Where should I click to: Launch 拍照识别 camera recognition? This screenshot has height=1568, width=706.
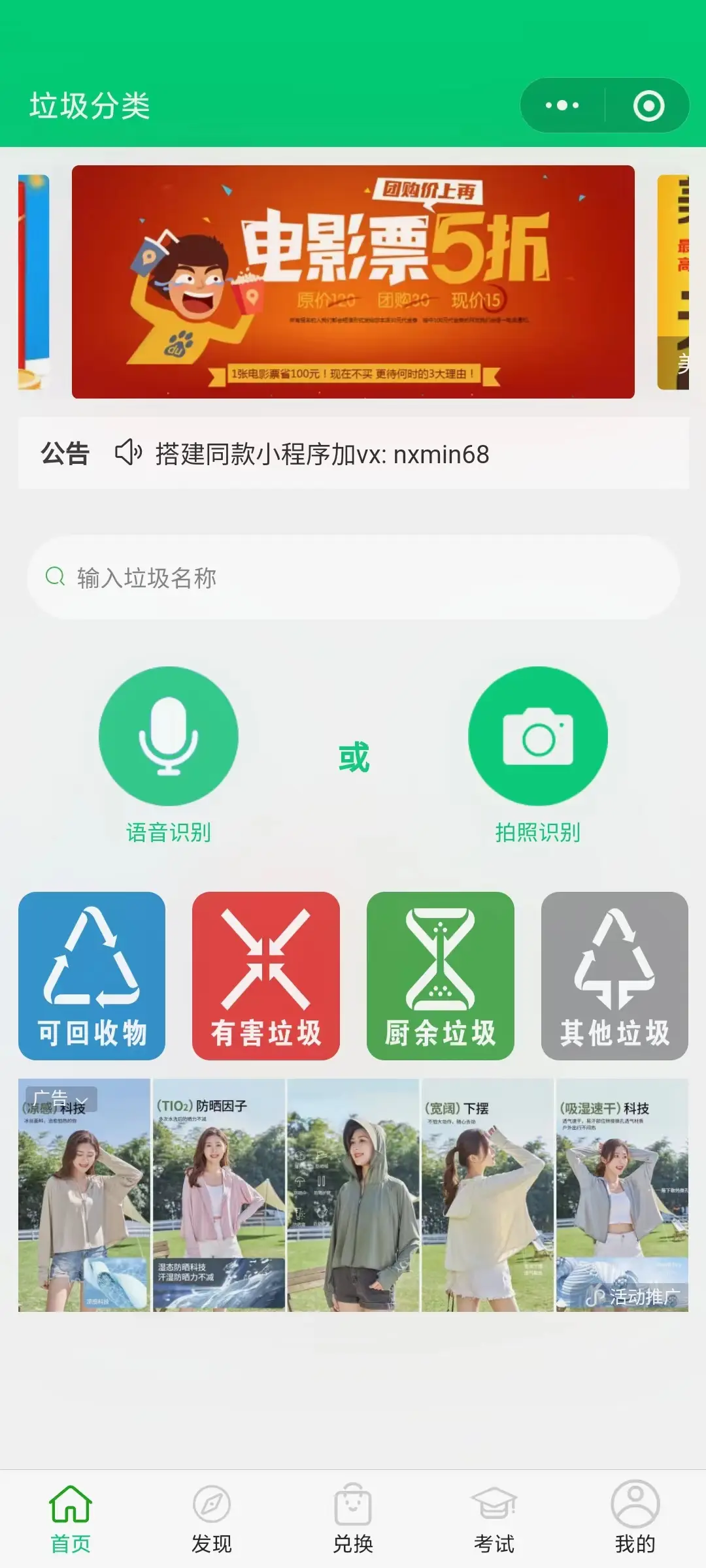(x=537, y=736)
